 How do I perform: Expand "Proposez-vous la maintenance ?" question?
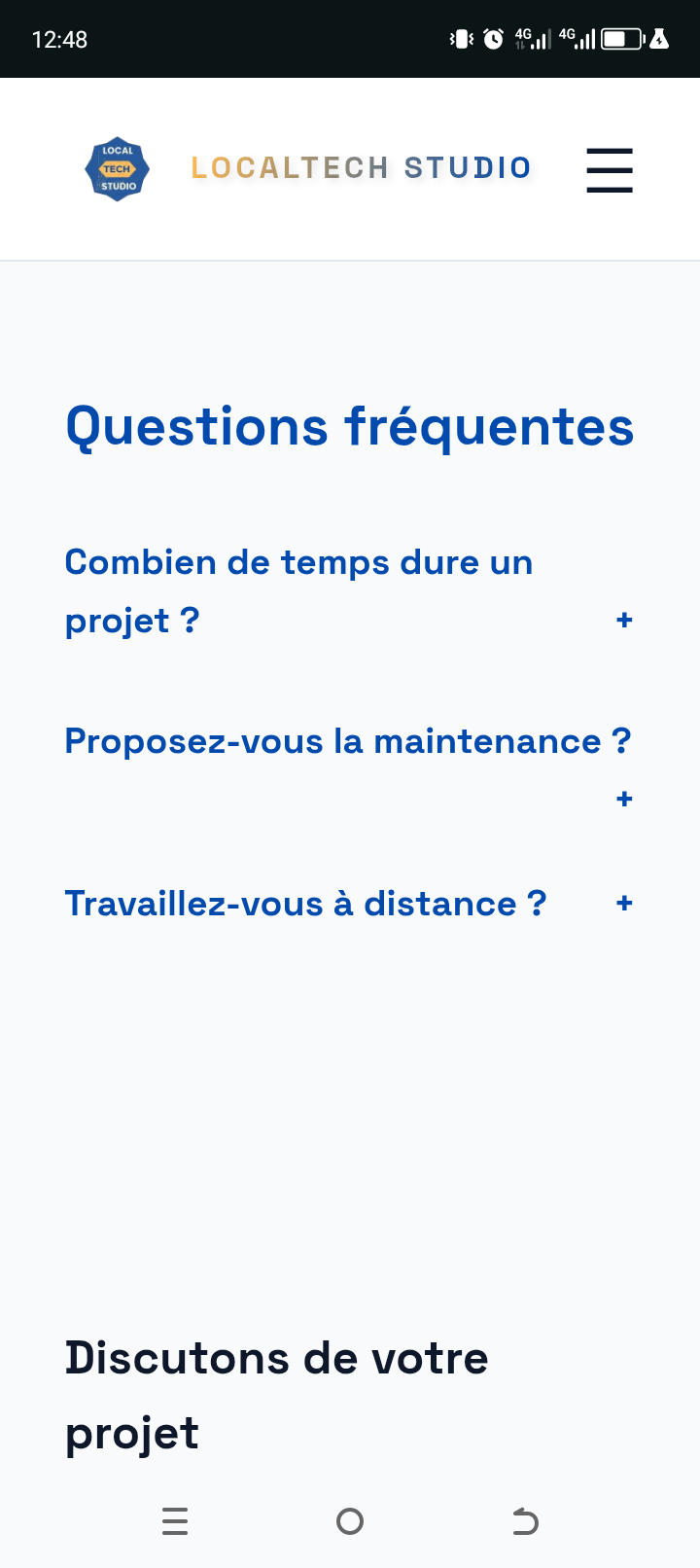(349, 770)
